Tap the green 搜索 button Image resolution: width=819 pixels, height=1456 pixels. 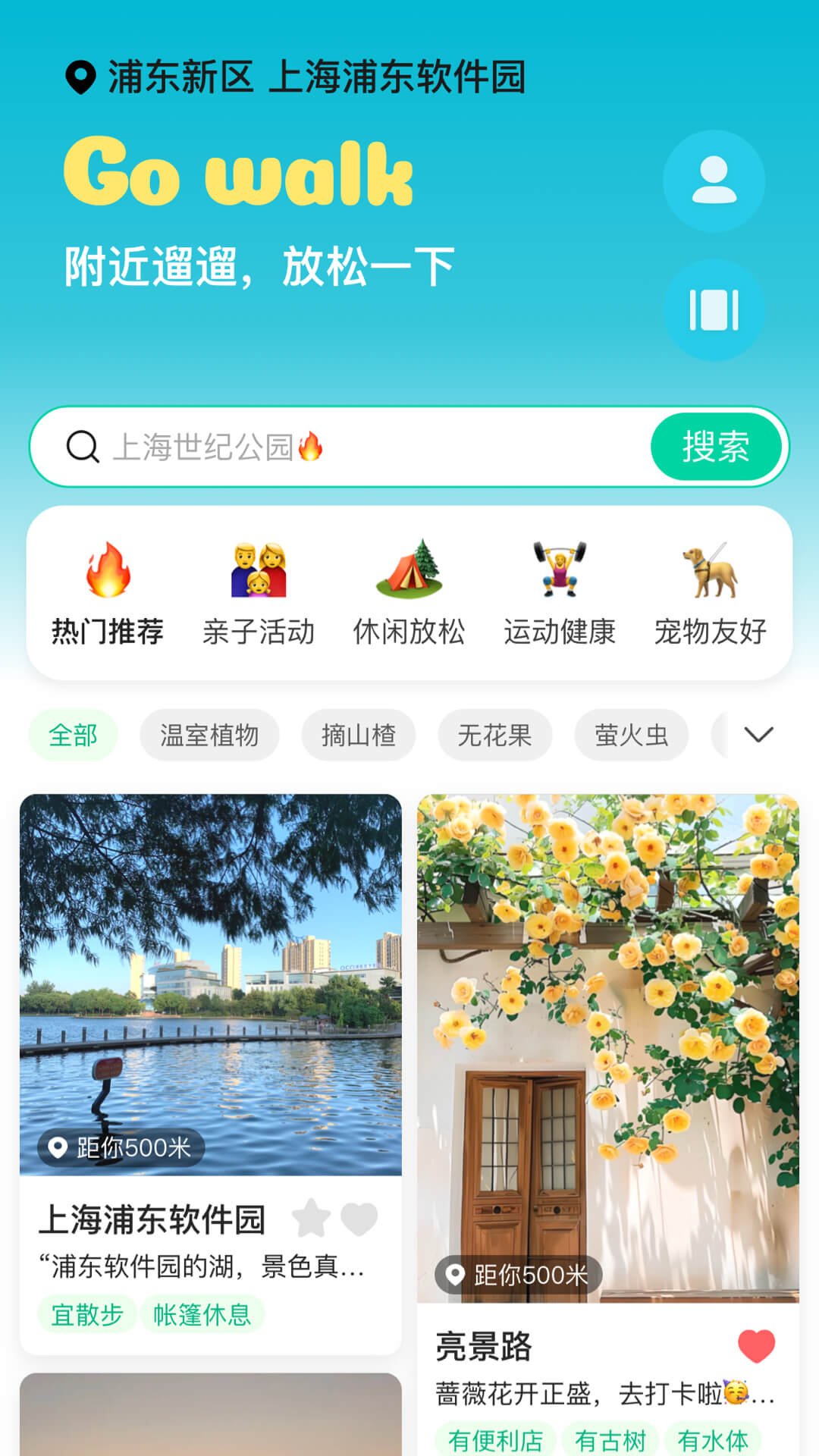tap(715, 447)
